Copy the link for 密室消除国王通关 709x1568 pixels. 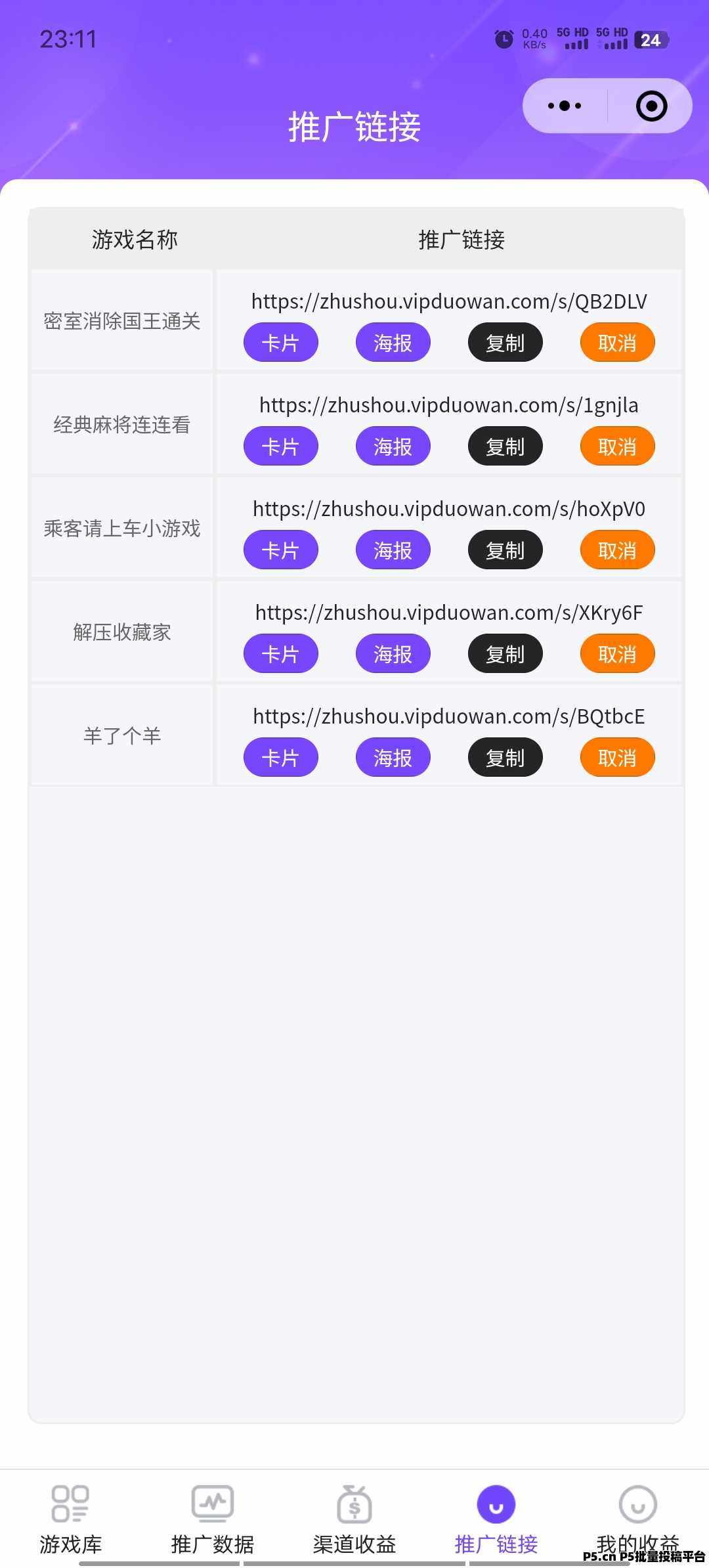(505, 342)
